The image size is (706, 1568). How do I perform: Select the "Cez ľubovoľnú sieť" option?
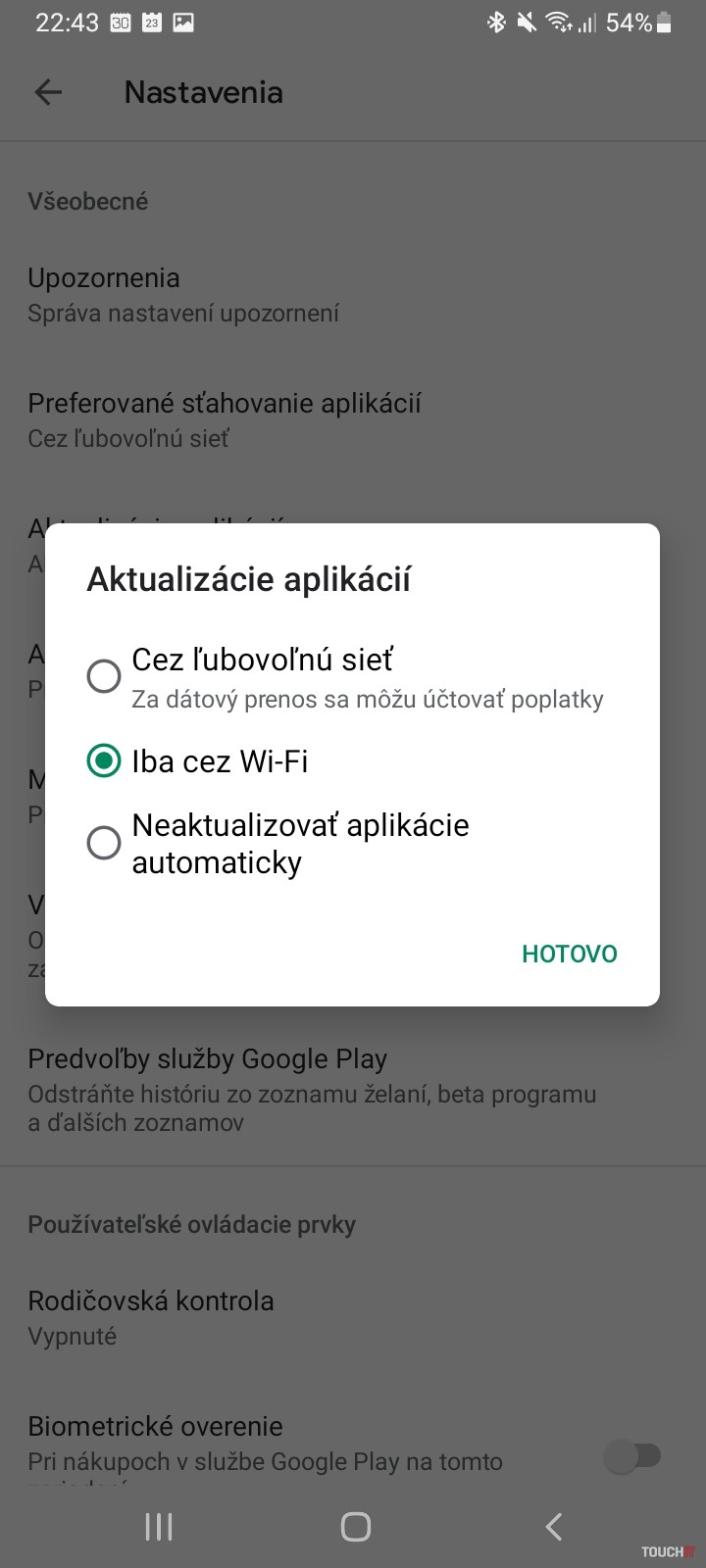click(104, 675)
